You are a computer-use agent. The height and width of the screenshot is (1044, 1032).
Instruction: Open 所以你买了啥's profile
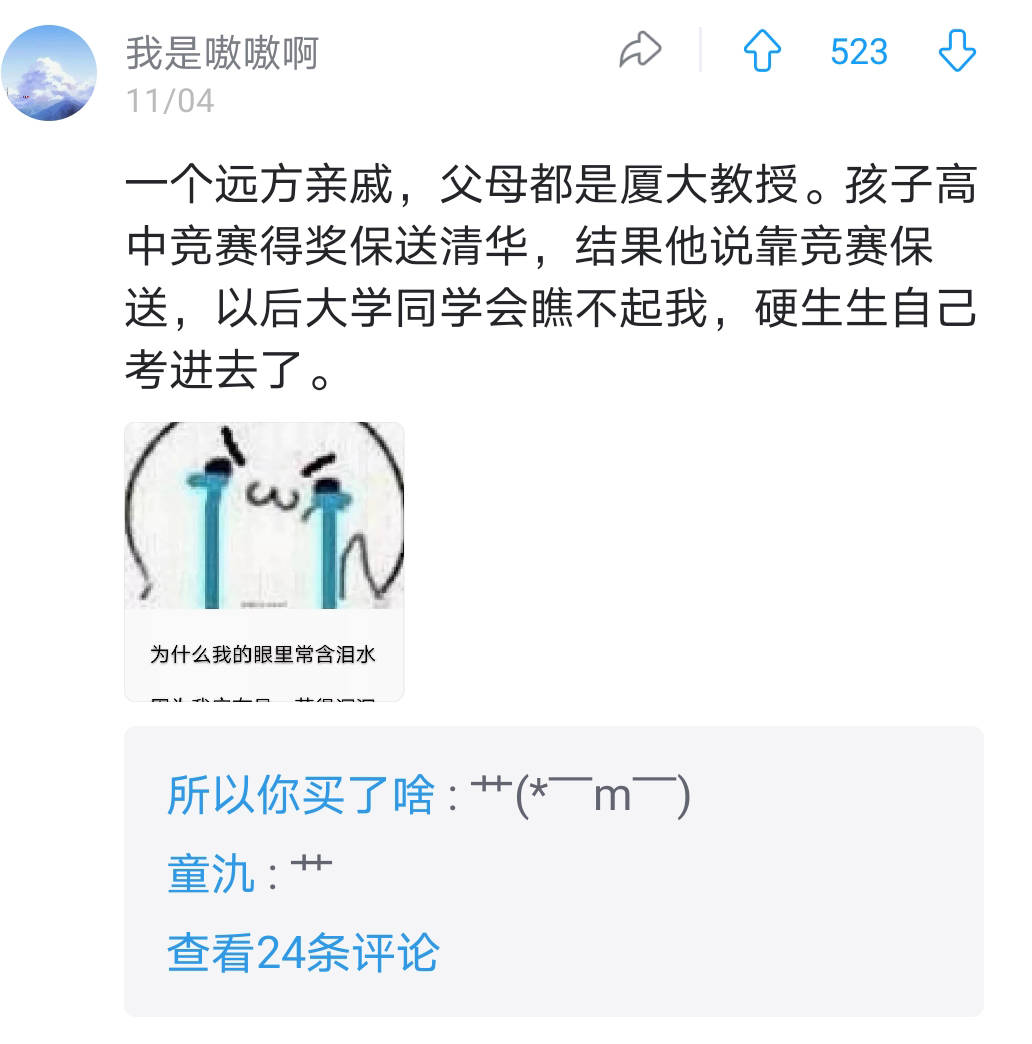pyautogui.click(x=300, y=797)
